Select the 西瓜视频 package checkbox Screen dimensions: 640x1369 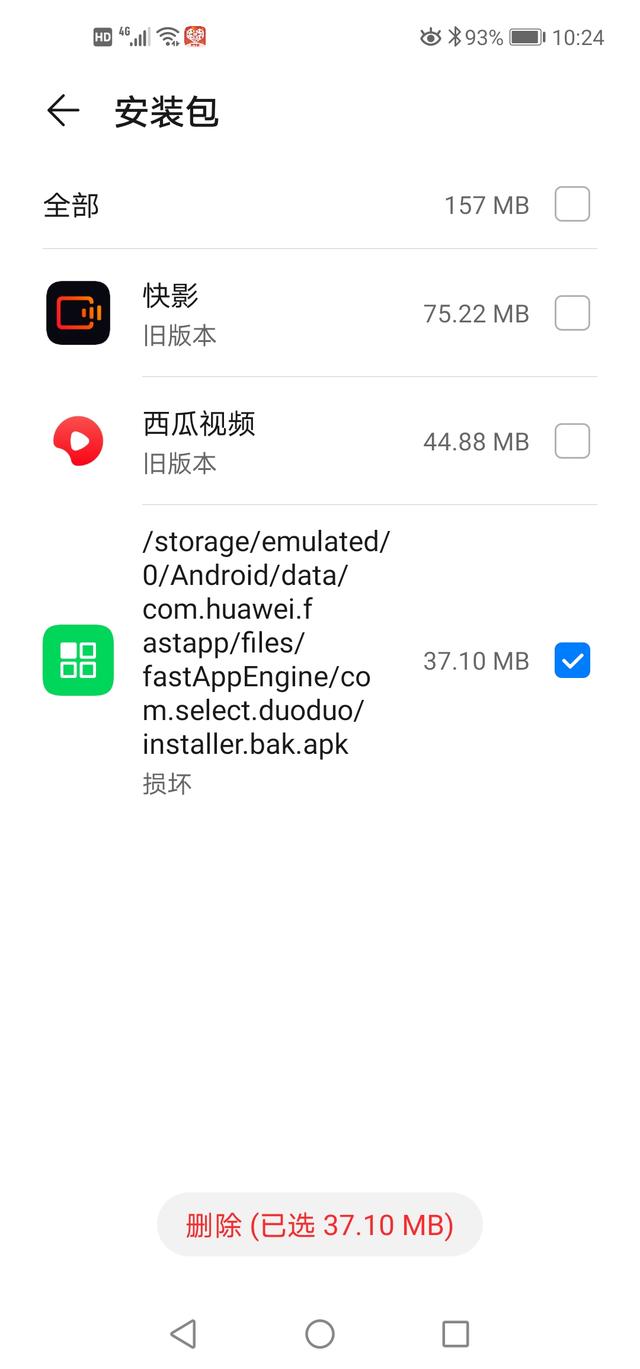coord(572,441)
